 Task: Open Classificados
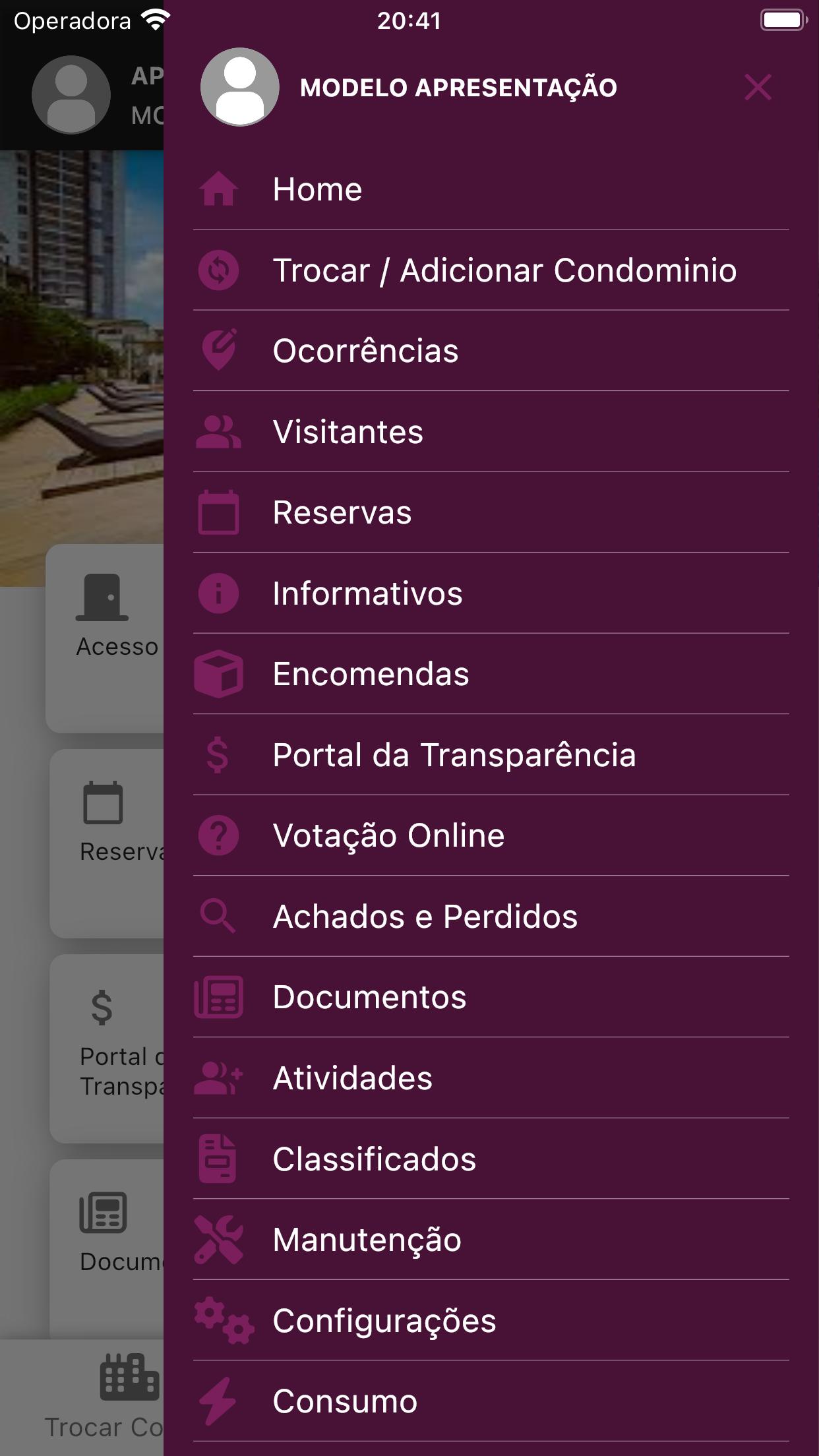point(491,1159)
